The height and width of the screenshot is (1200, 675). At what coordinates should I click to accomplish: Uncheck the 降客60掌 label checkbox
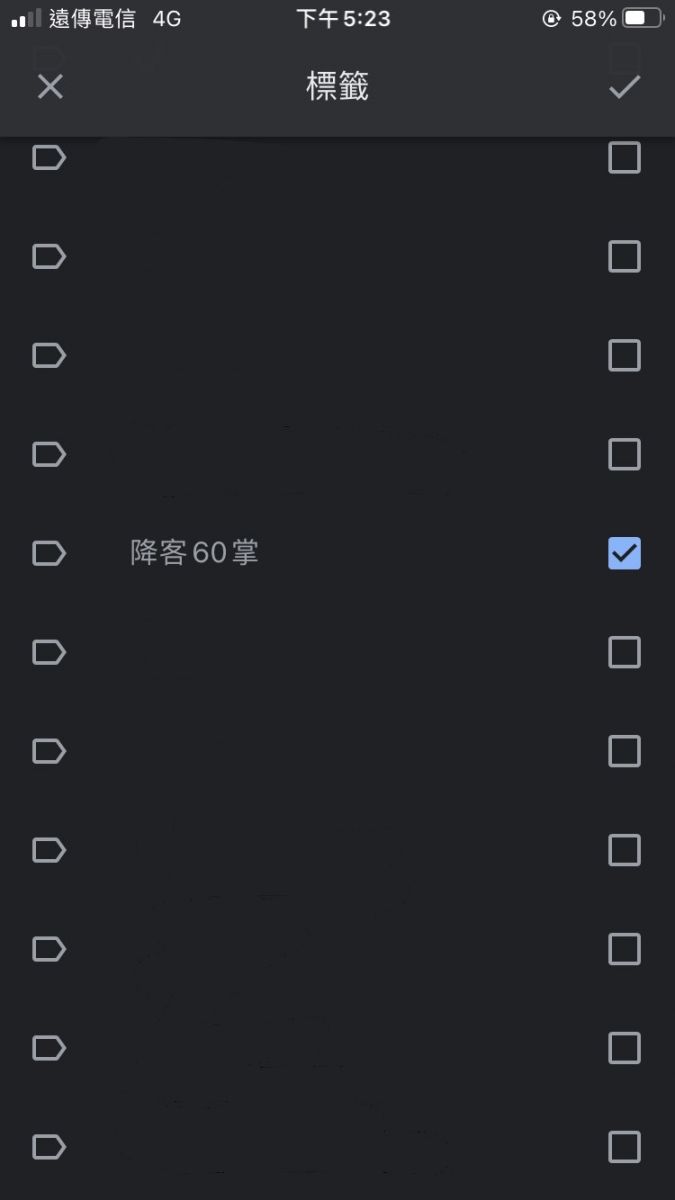(624, 553)
